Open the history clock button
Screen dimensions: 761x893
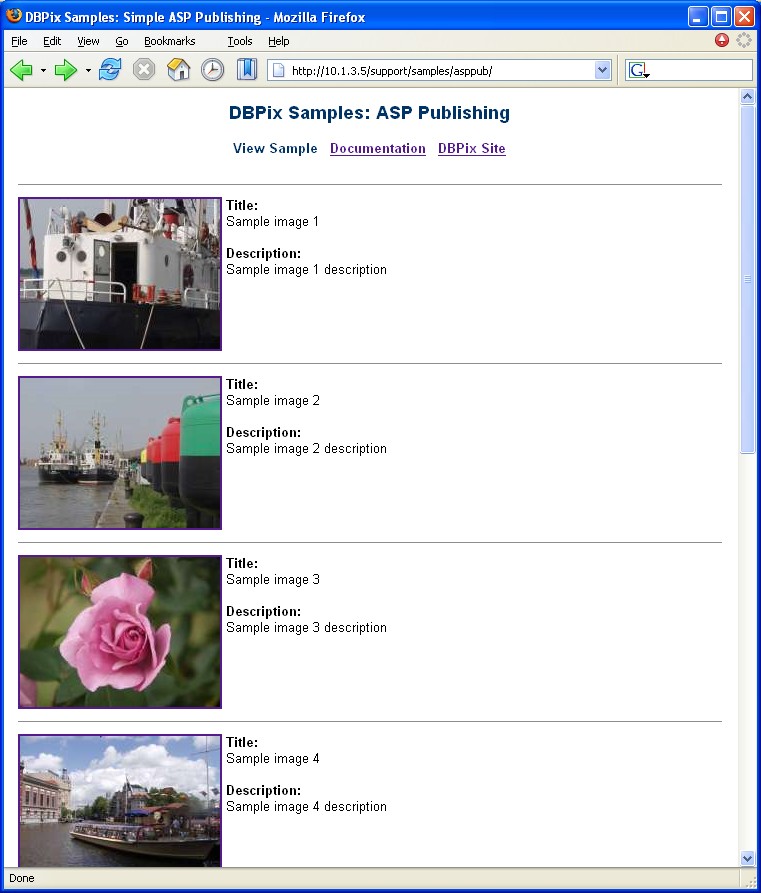pos(212,70)
